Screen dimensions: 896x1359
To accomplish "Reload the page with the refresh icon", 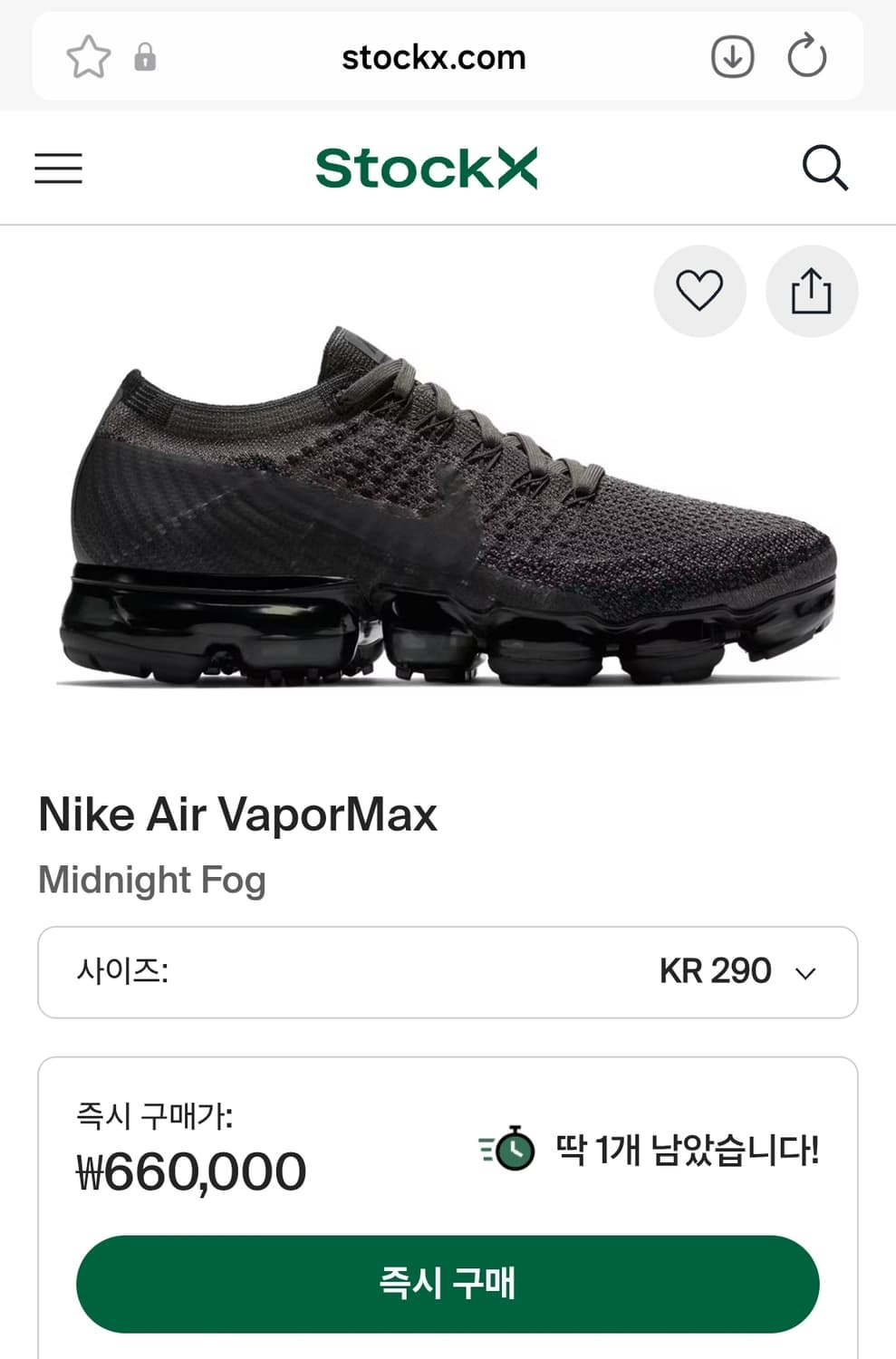I will pyautogui.click(x=807, y=56).
